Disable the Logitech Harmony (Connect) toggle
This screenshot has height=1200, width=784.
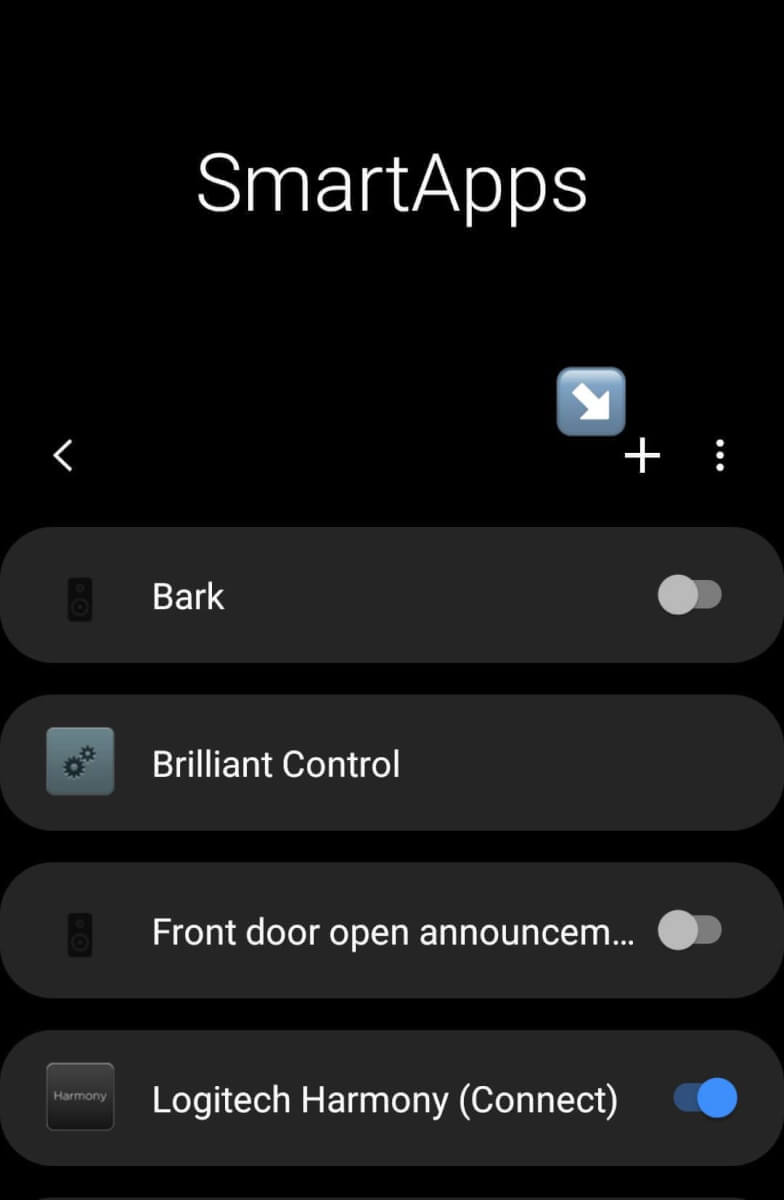click(x=701, y=1097)
